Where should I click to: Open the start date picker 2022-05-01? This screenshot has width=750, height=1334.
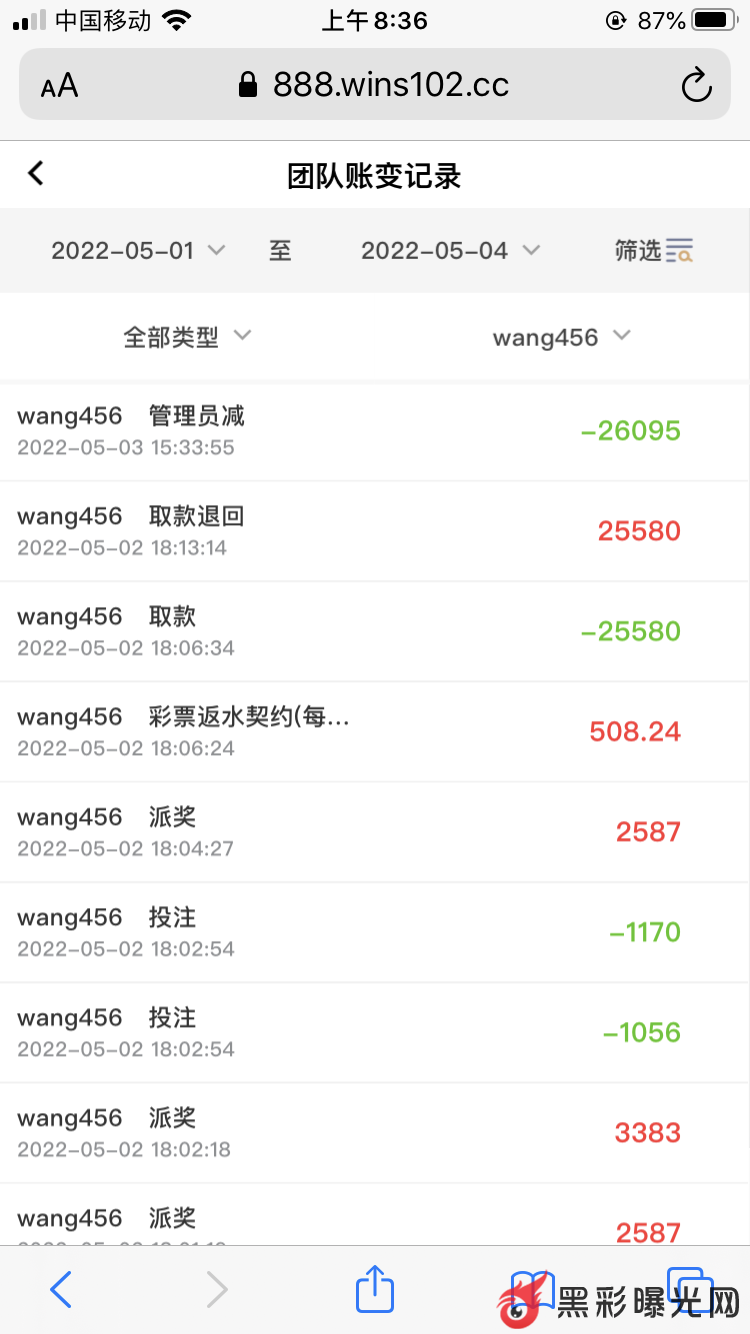(x=138, y=250)
